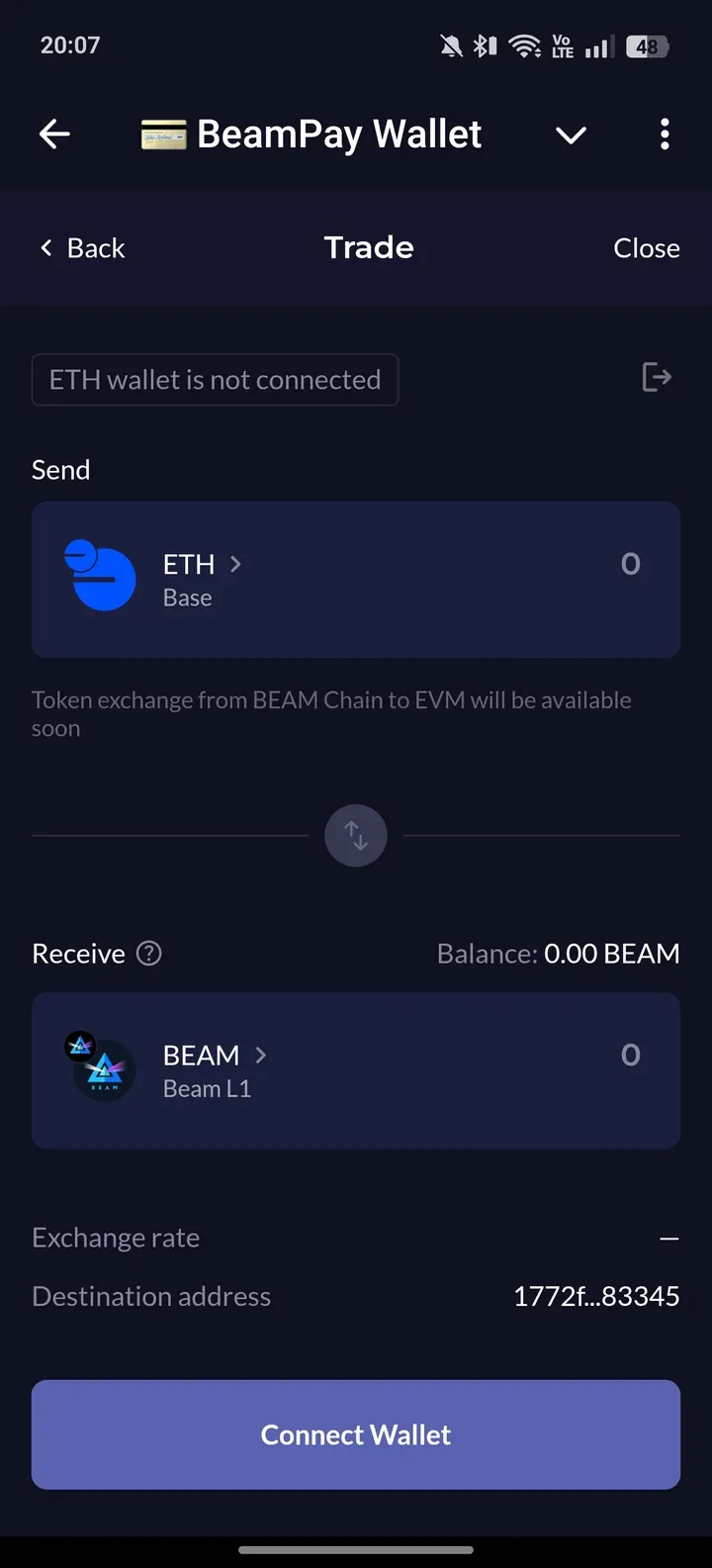
Task: Click the ETH wallet disconnect icon
Action: pos(657,378)
